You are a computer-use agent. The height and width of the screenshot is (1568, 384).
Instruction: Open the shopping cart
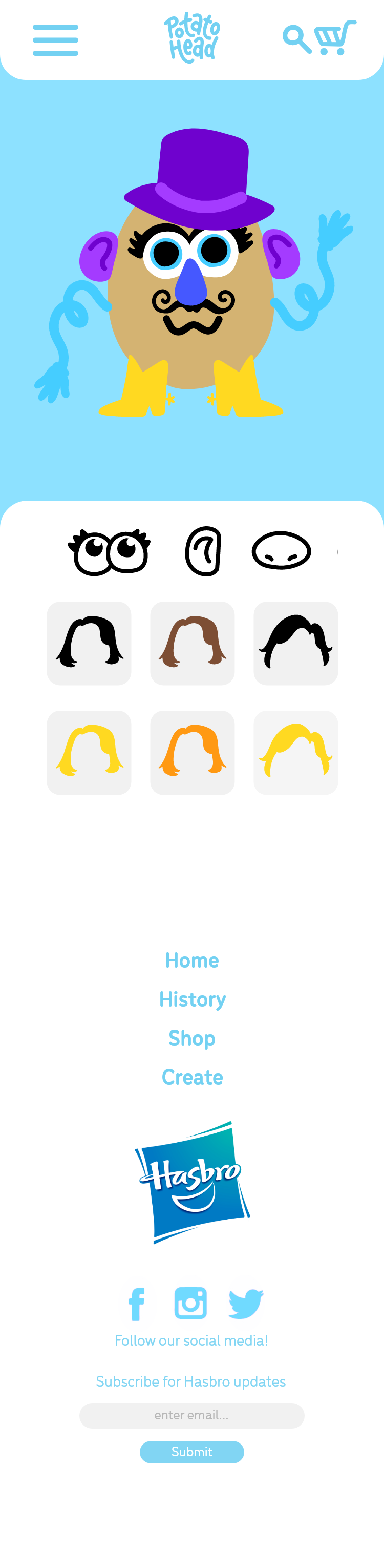tap(334, 38)
